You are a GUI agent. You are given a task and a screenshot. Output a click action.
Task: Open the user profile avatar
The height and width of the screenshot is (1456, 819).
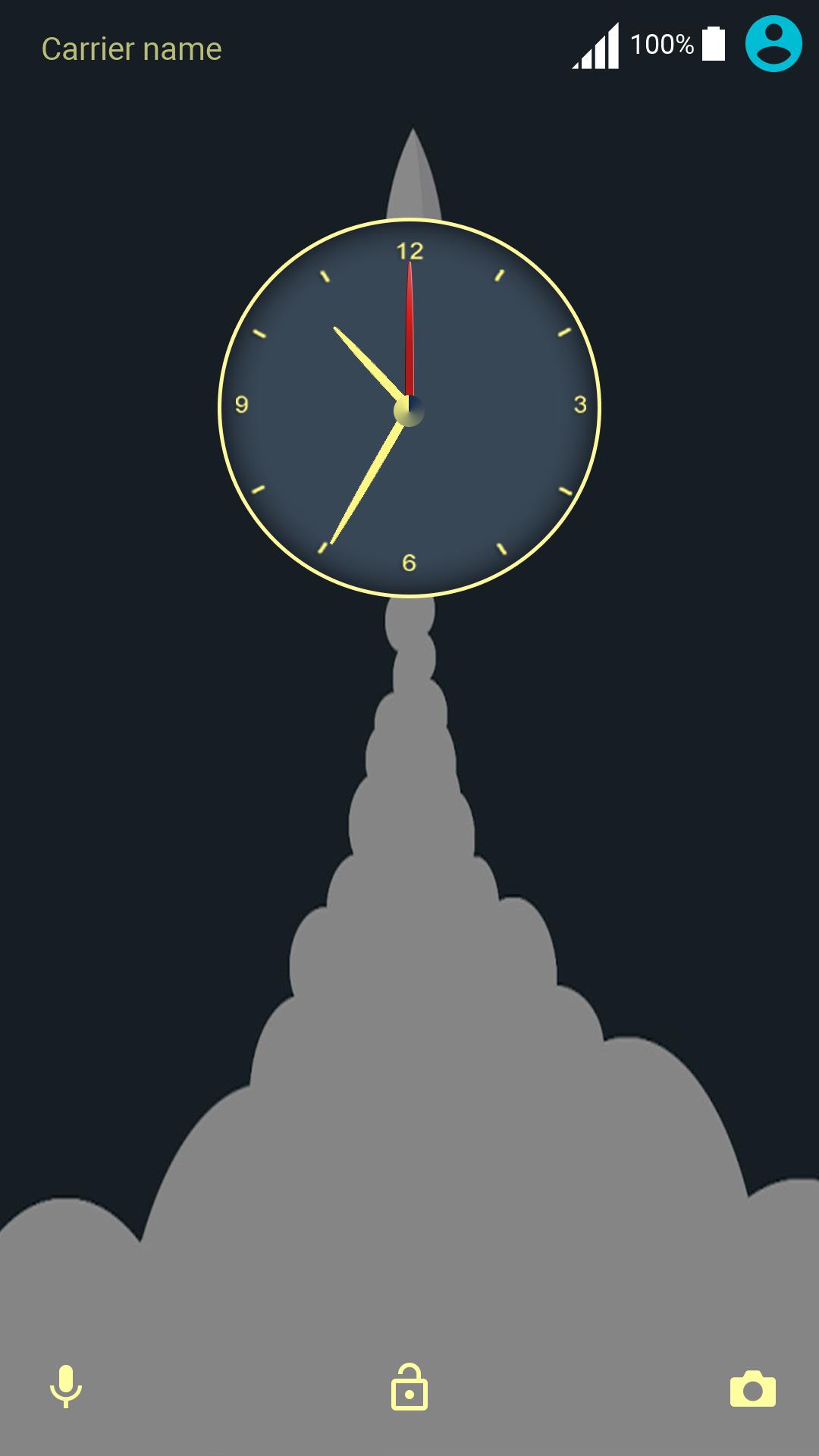click(x=773, y=45)
